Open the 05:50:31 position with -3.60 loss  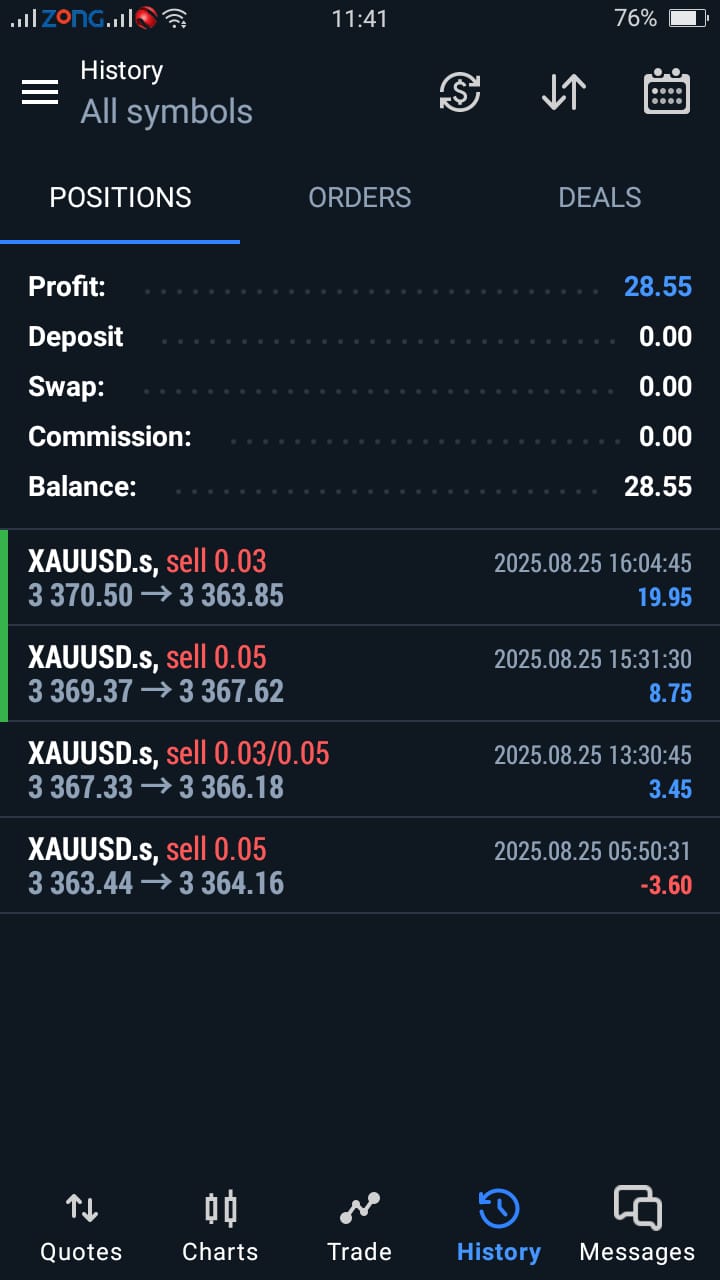pos(360,866)
